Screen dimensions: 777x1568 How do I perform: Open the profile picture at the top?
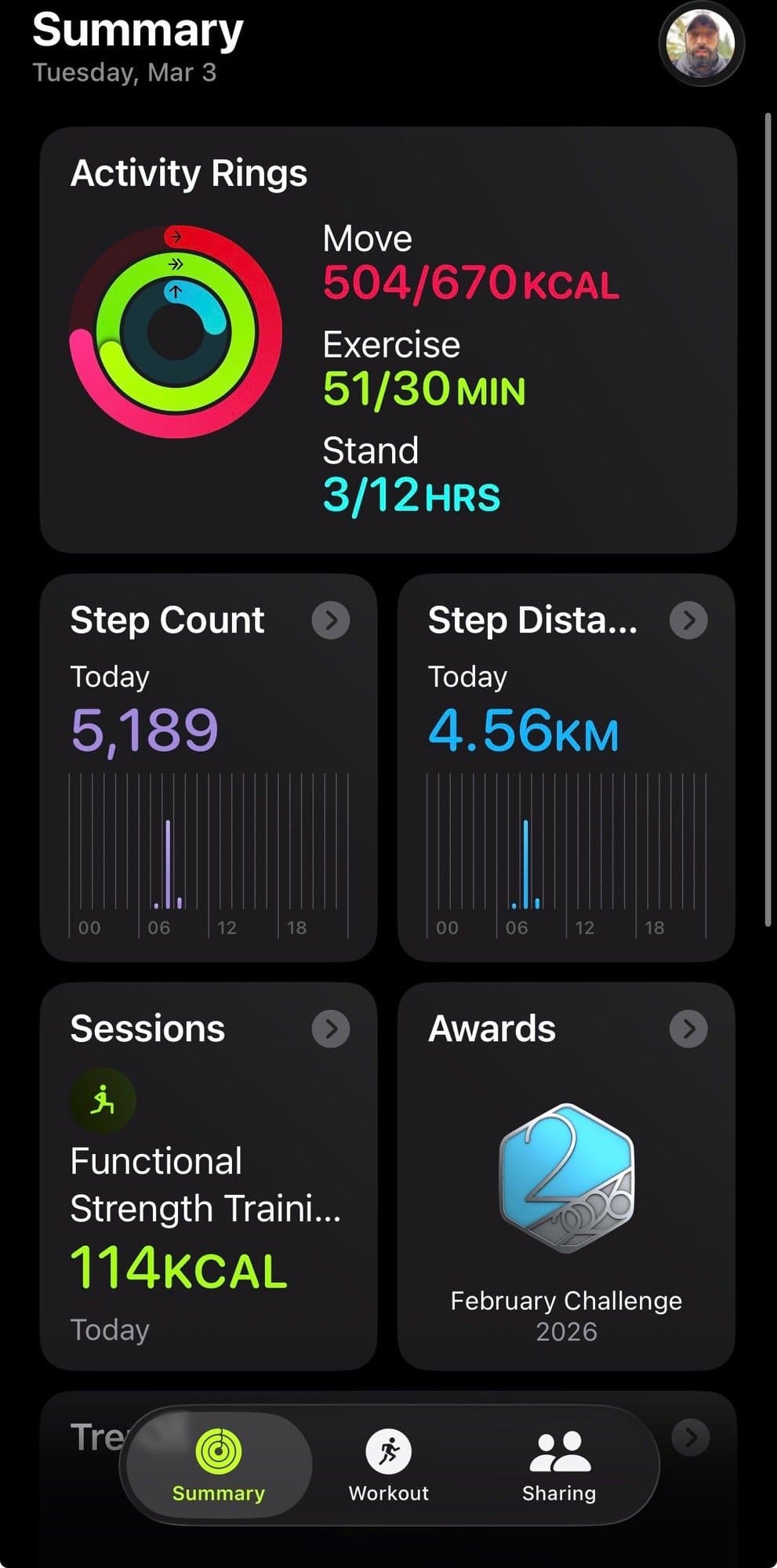click(700, 43)
